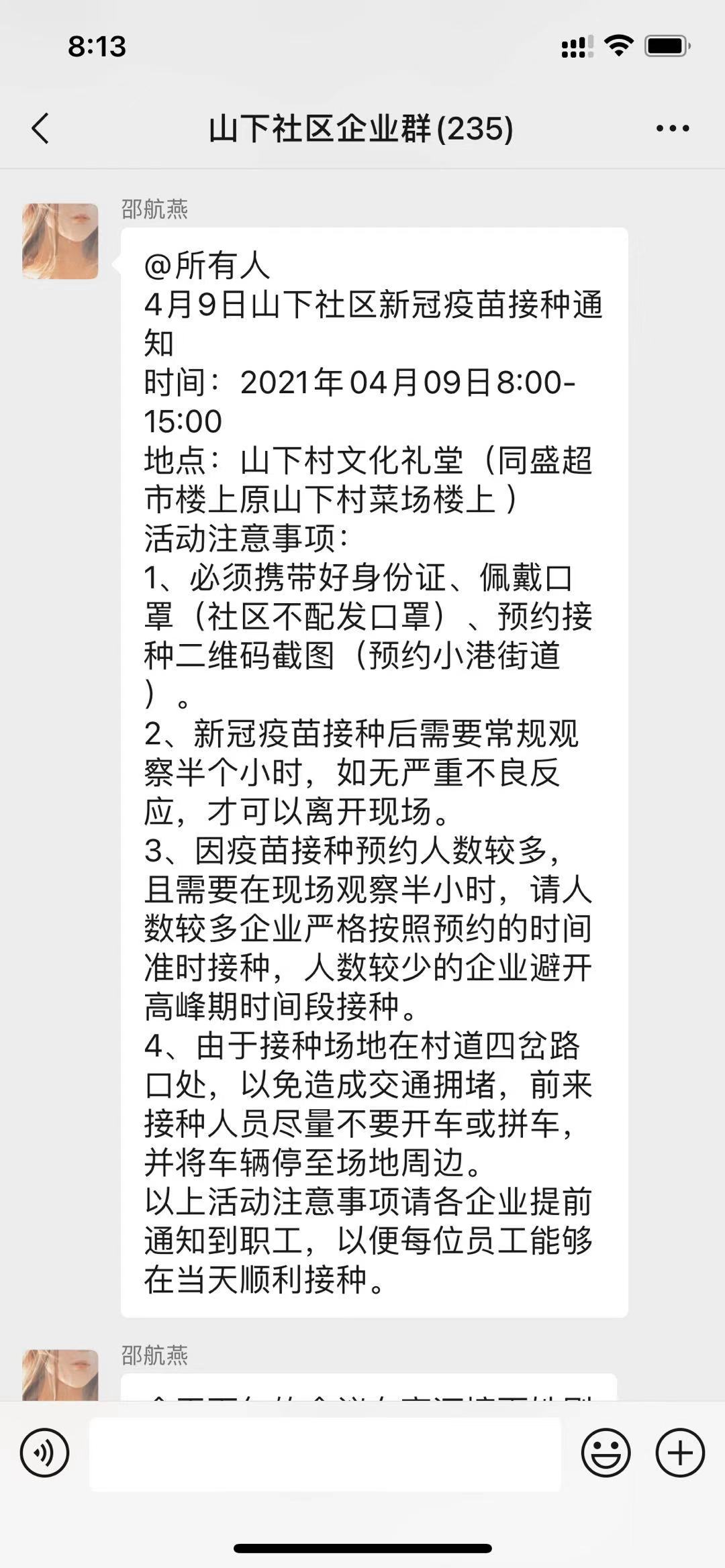The image size is (725, 1568).
Task: Open the group chat options menu
Action: pyautogui.click(x=673, y=128)
